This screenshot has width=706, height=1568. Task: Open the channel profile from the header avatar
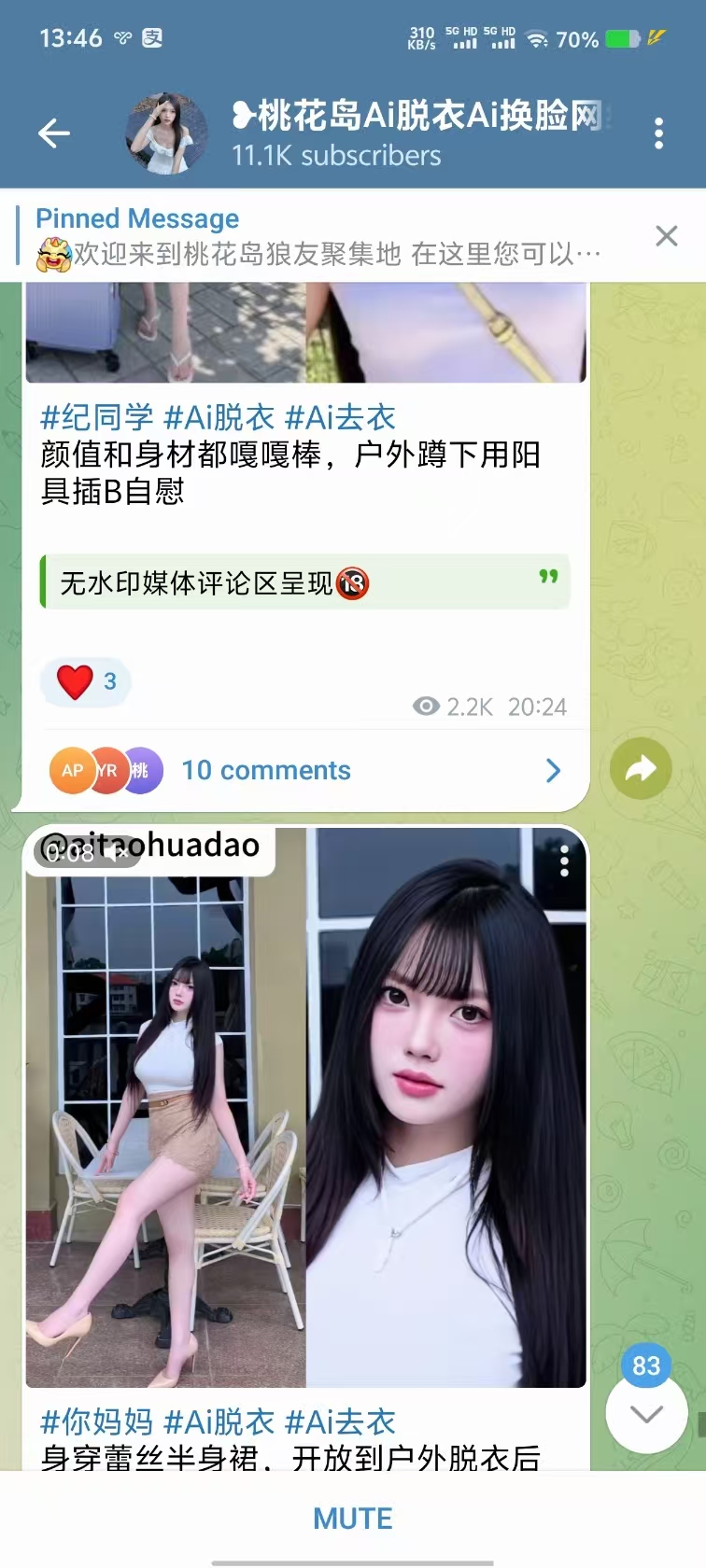point(167,133)
